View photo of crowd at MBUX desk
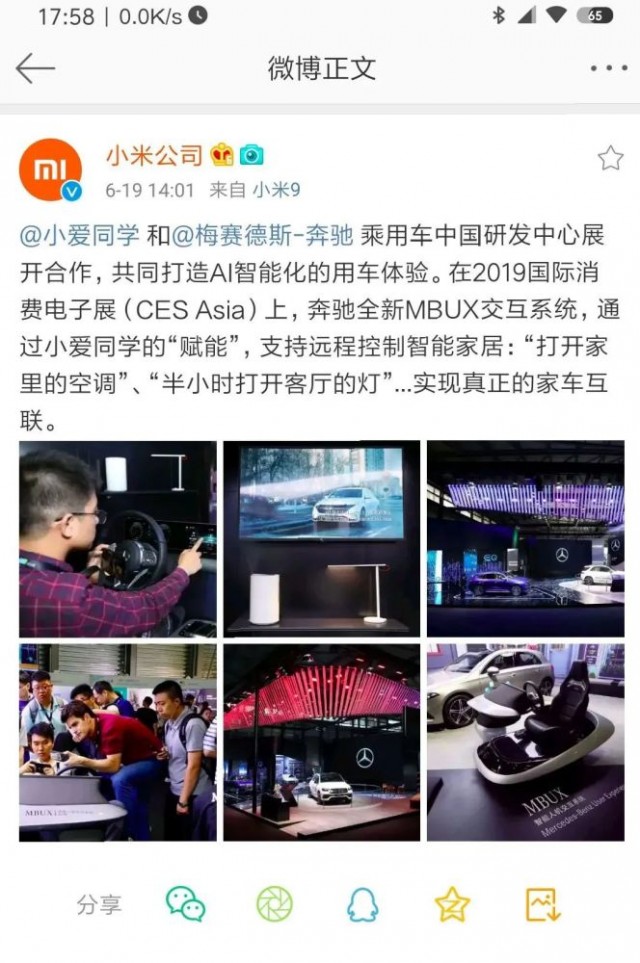Viewport: 640px width, 963px height. click(x=118, y=742)
